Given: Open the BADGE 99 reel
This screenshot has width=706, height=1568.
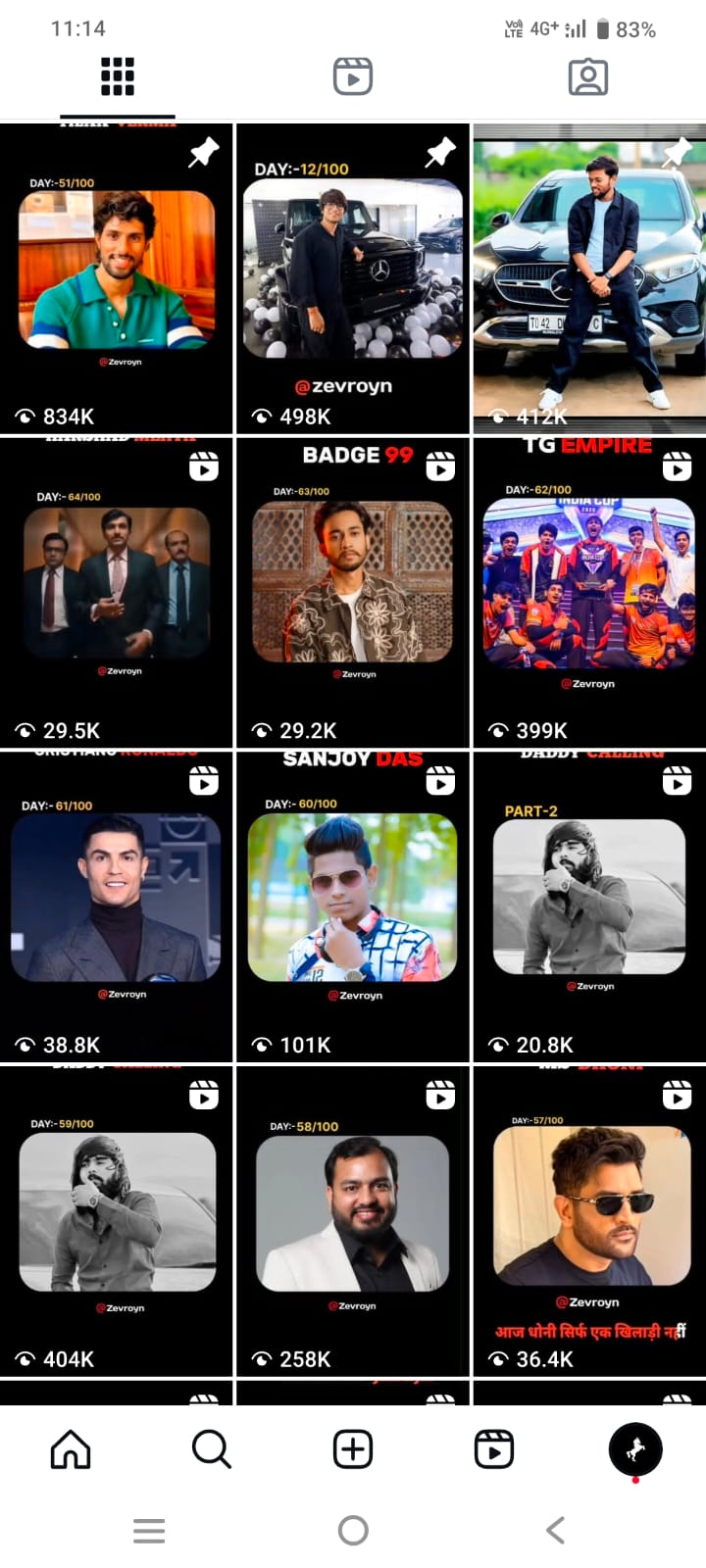Looking at the screenshot, I should [x=353, y=592].
